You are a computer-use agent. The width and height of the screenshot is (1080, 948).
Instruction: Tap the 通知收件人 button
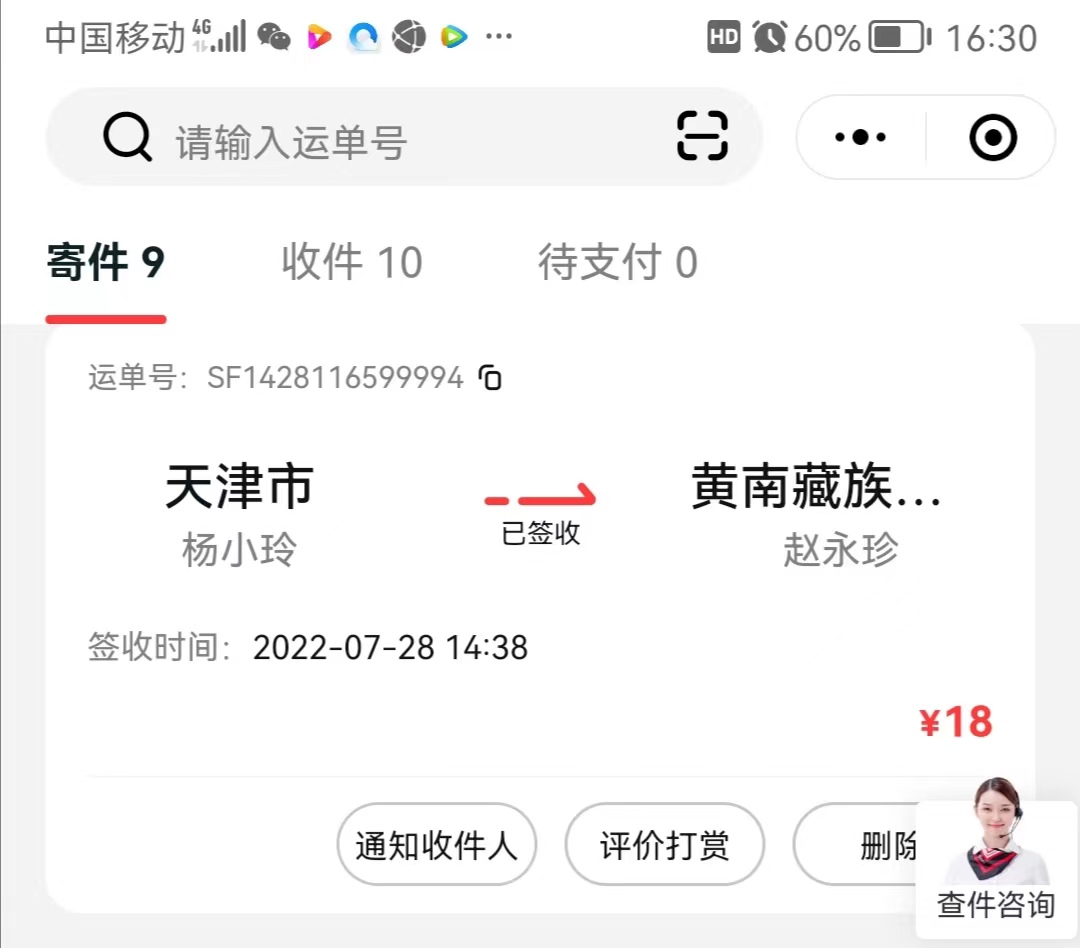pyautogui.click(x=436, y=845)
